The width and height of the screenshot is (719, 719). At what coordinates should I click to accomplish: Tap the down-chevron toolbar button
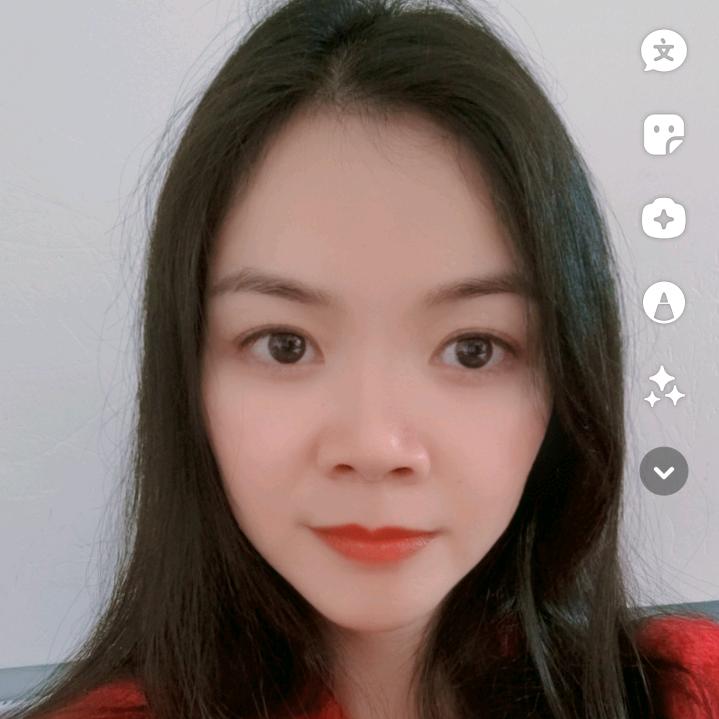click(x=664, y=471)
